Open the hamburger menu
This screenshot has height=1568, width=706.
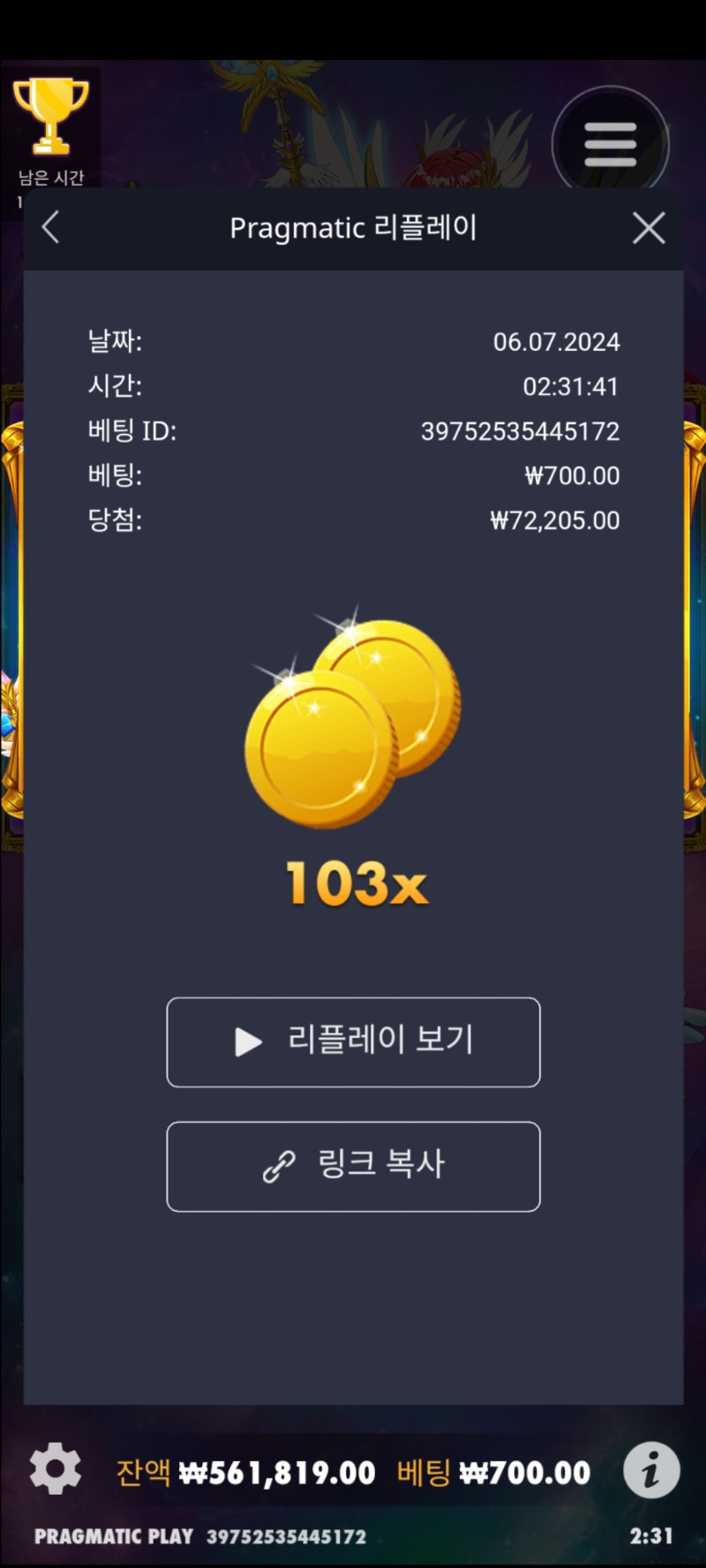pos(610,145)
